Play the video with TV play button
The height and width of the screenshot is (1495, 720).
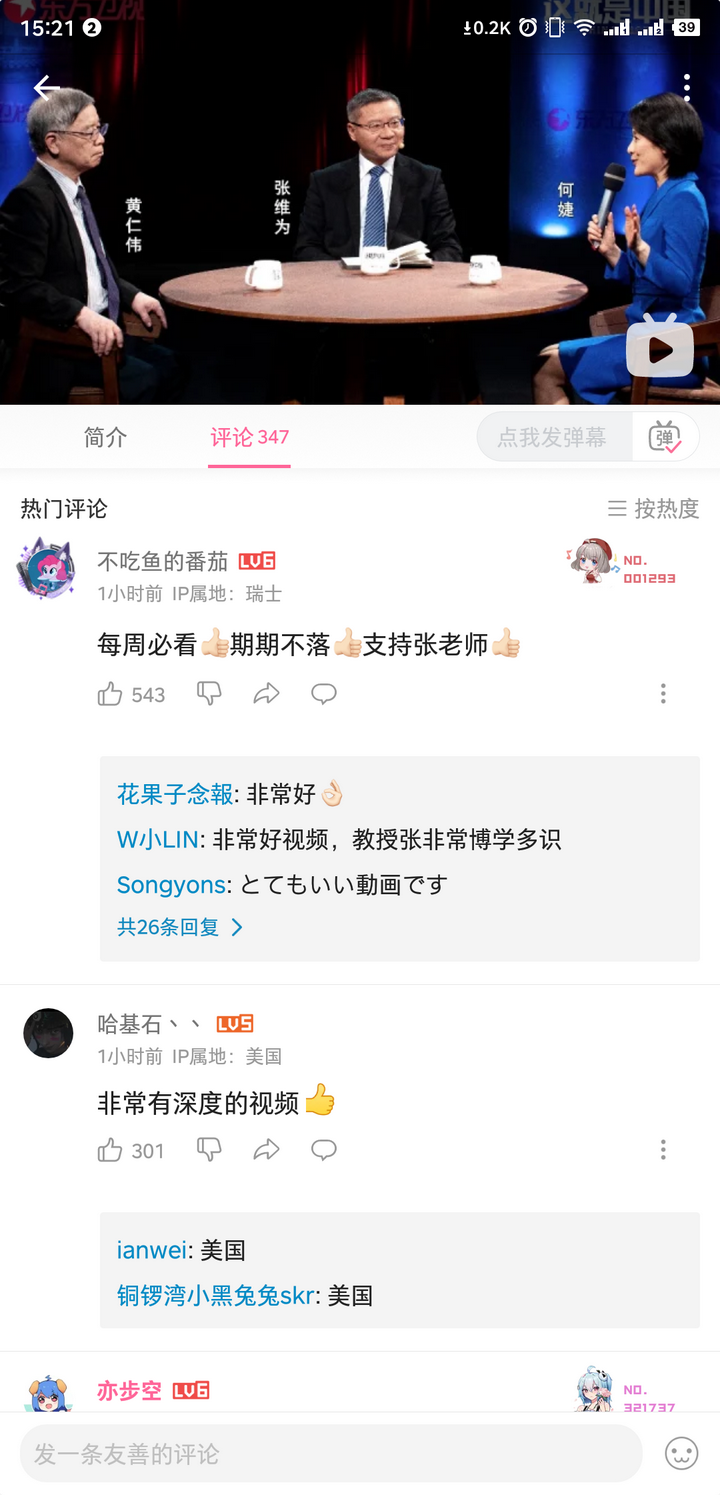660,349
